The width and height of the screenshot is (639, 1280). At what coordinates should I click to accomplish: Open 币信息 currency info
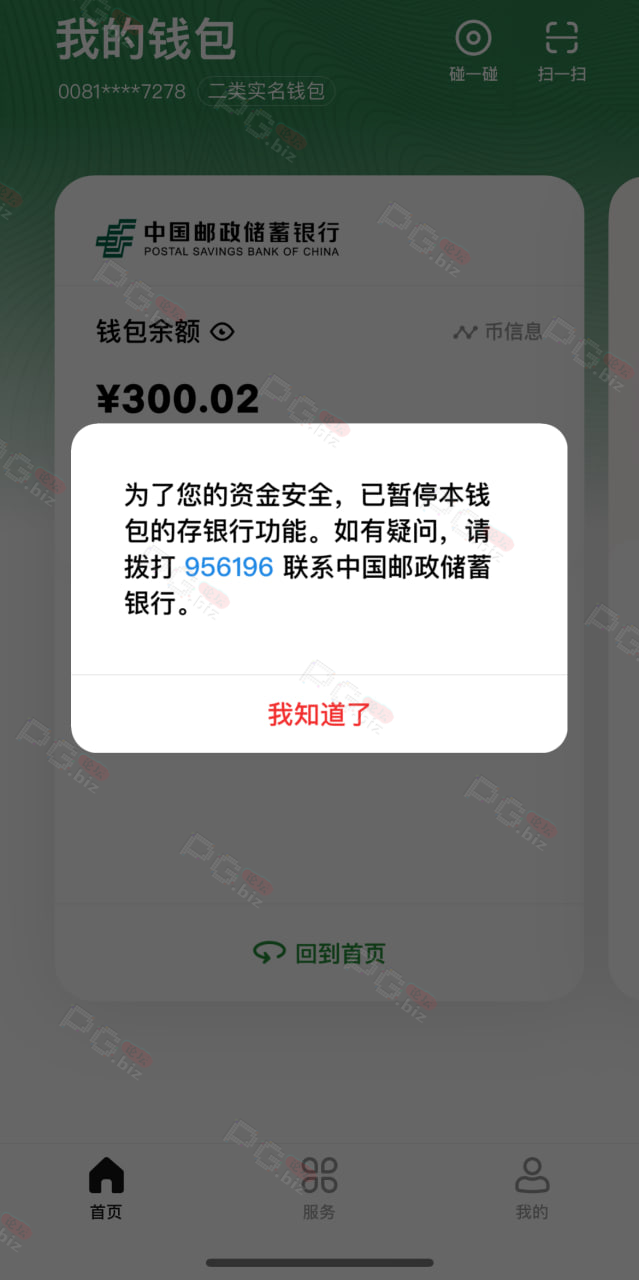point(498,332)
